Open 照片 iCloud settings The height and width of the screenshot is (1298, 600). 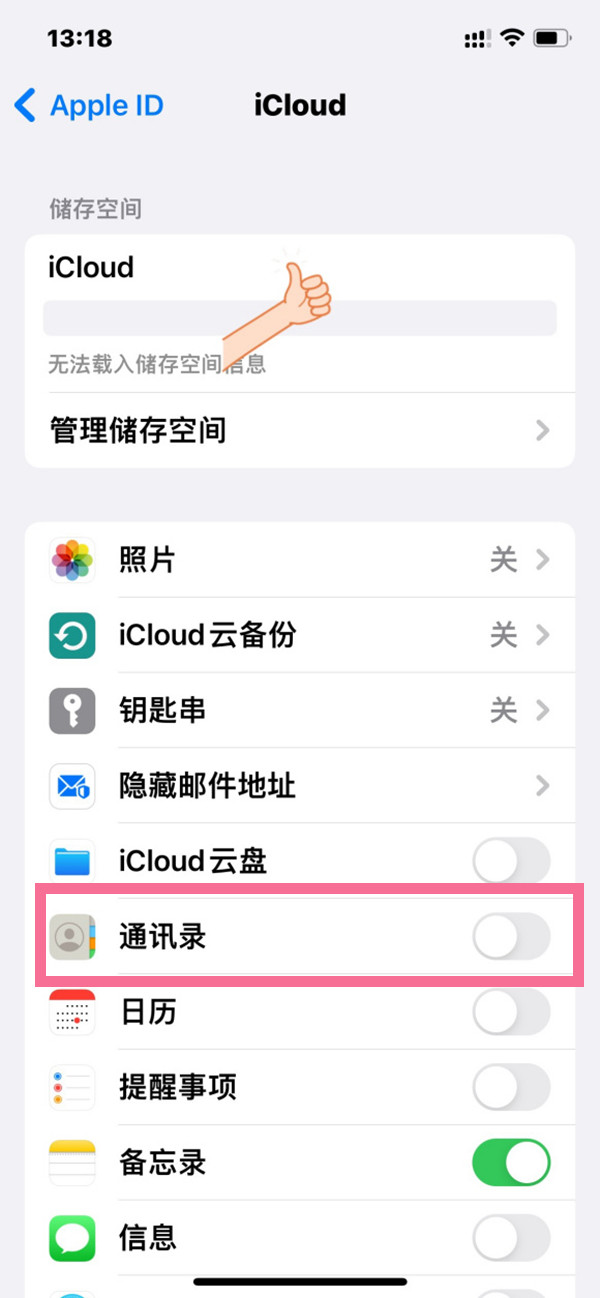coord(300,560)
